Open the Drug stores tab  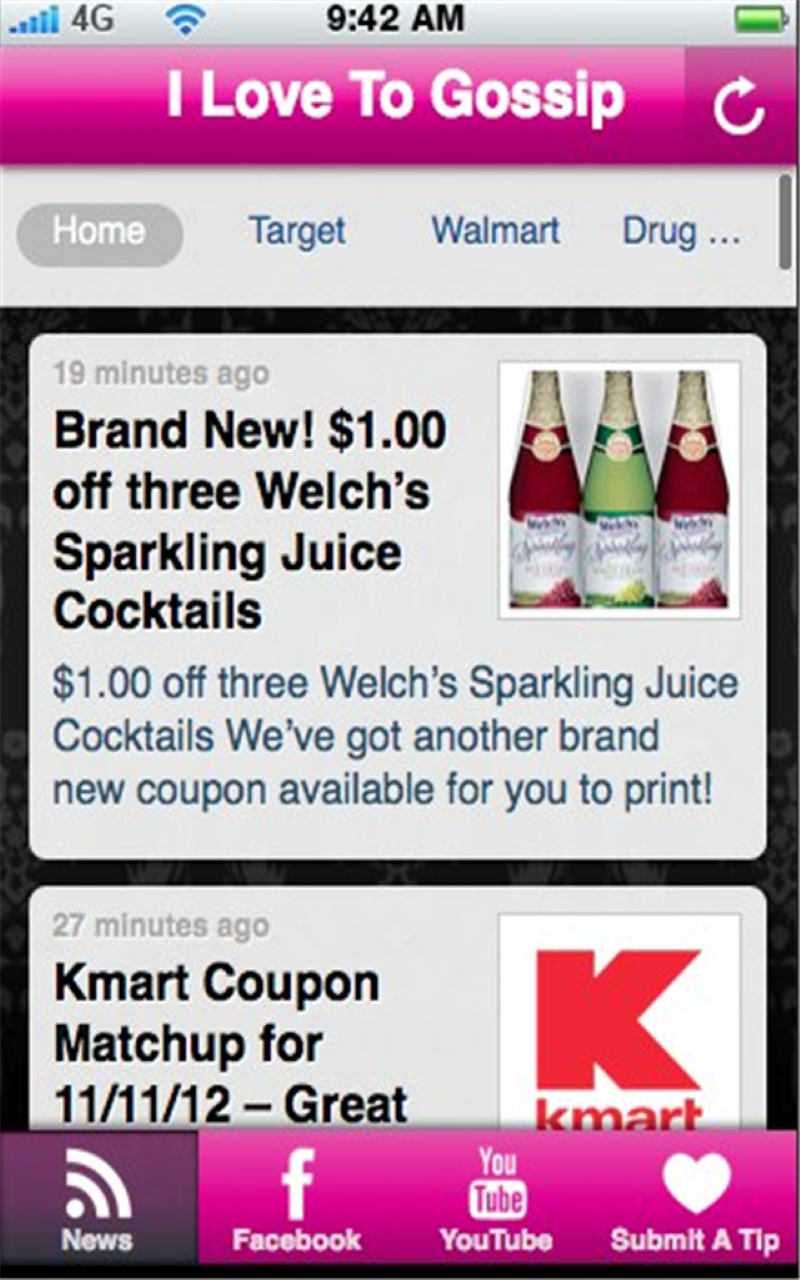pos(681,232)
